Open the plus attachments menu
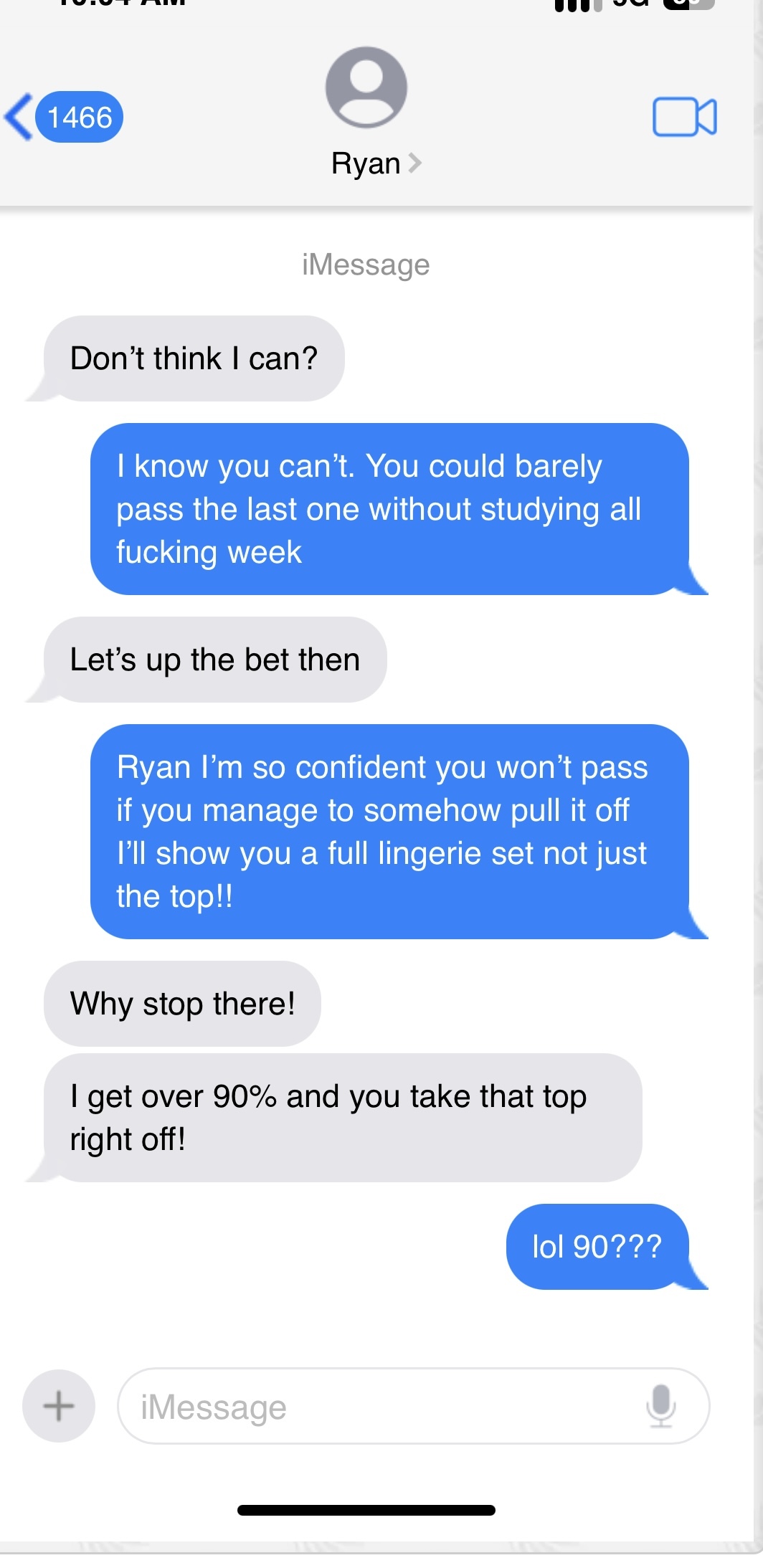Image resolution: width=763 pixels, height=1568 pixels. tap(59, 1406)
